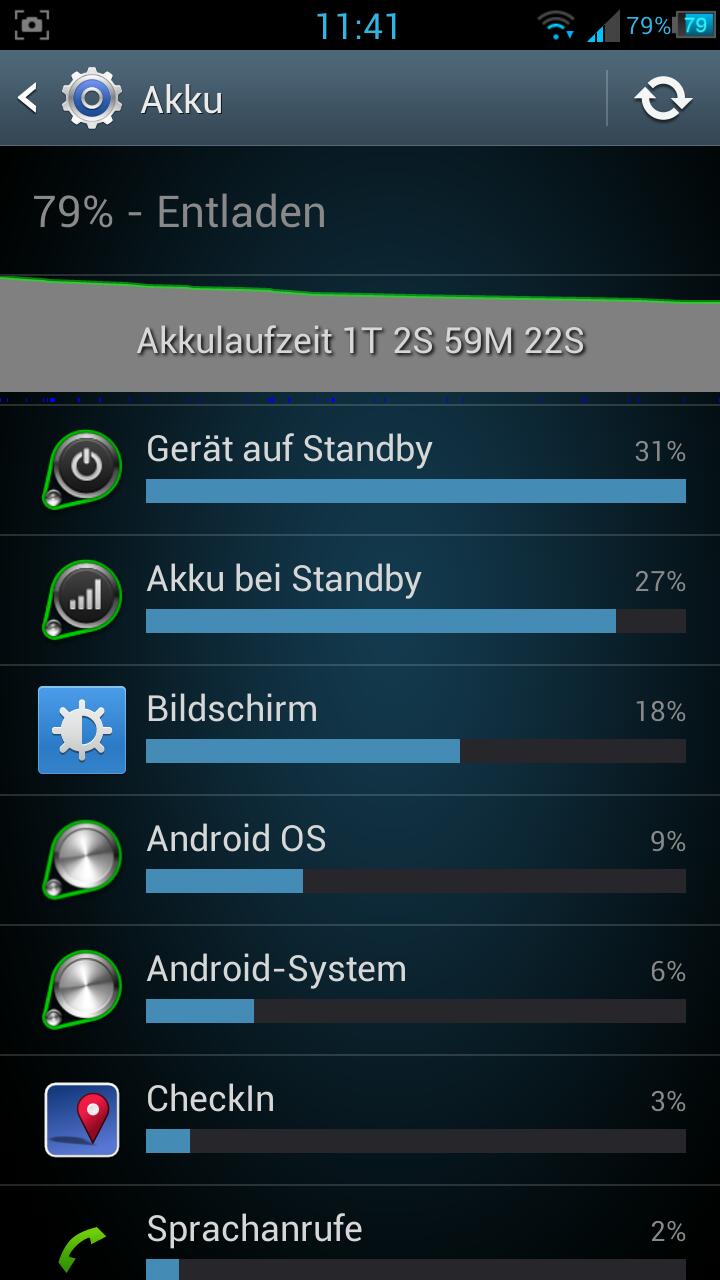Open Akku bei Standby details

[360, 600]
